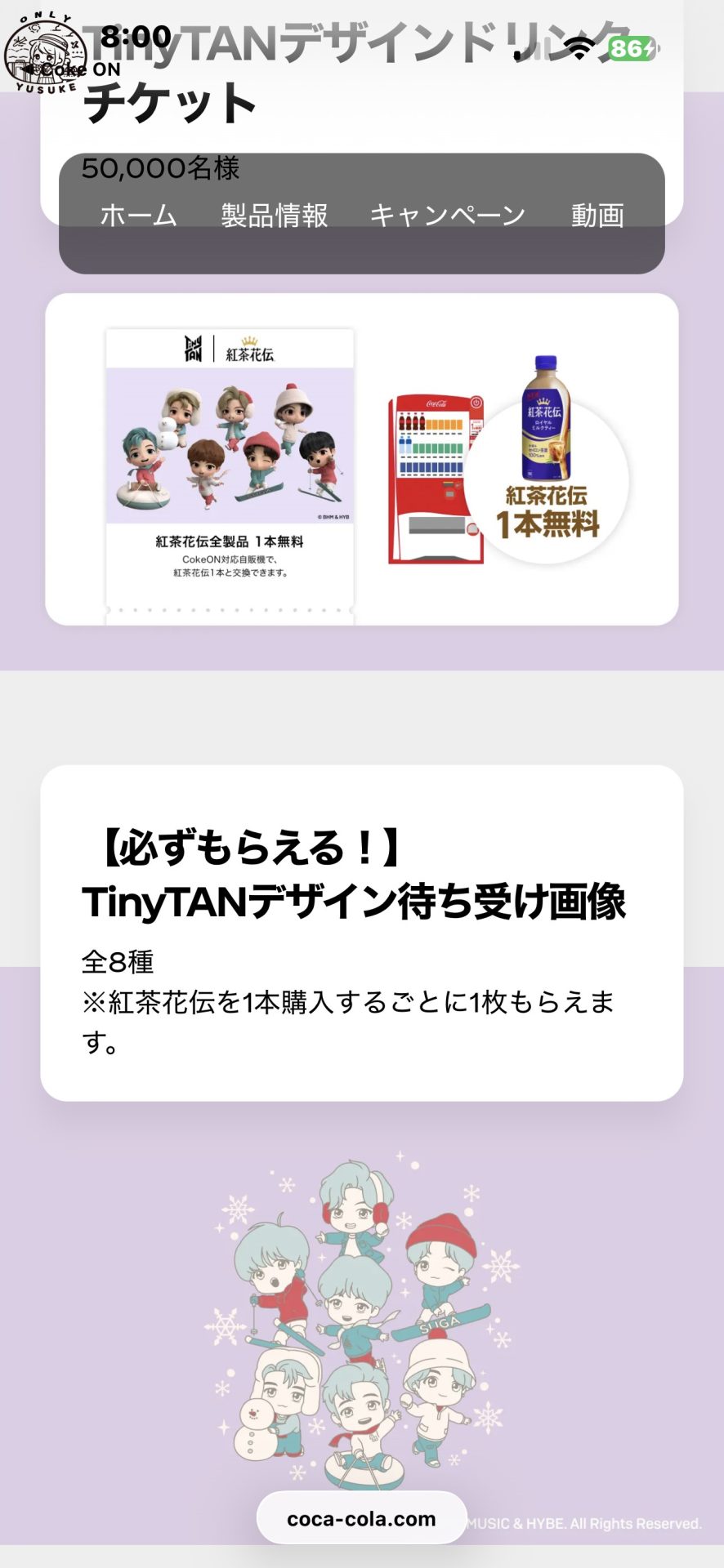Viewport: 724px width, 1568px height.
Task: Open the 動画 section
Action: click(x=597, y=216)
